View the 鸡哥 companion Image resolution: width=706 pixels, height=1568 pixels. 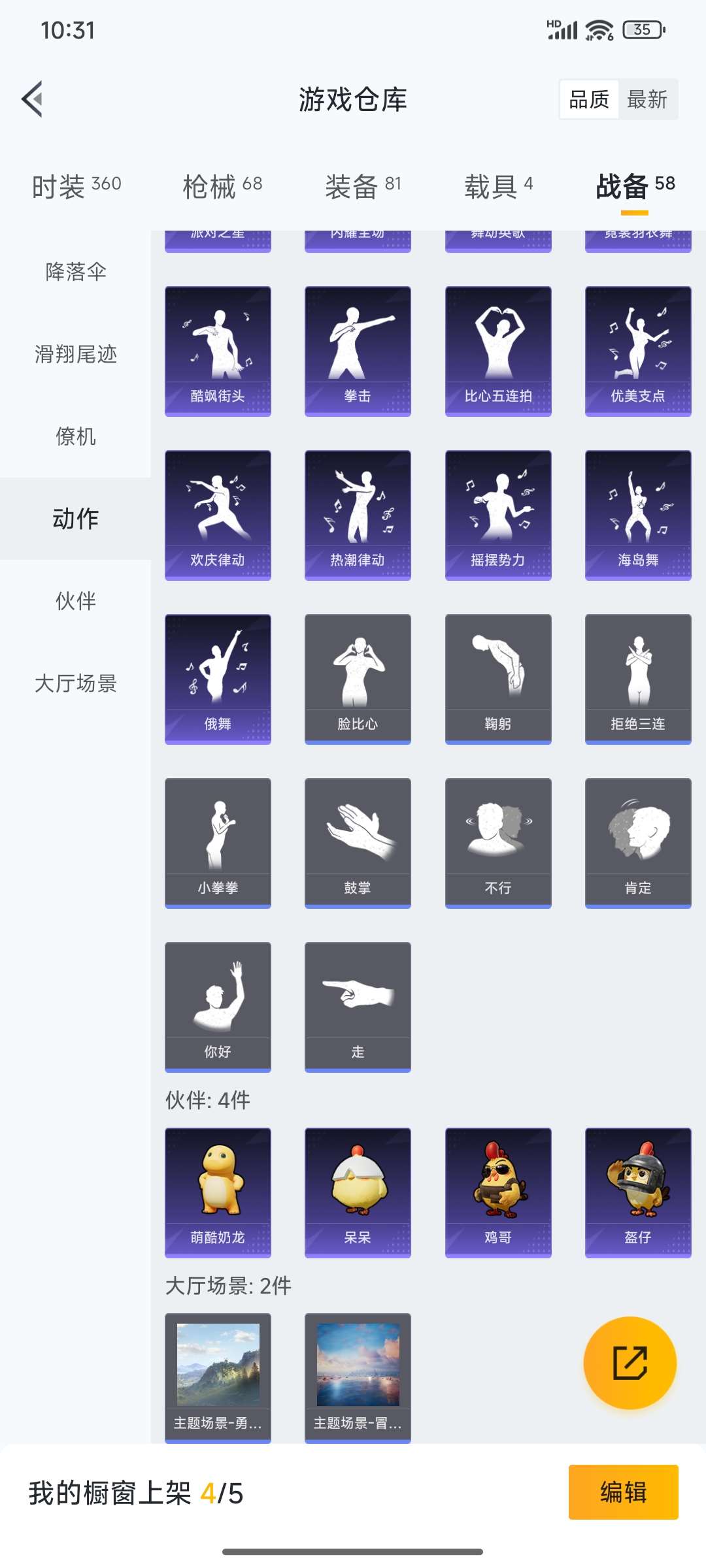click(x=498, y=1192)
